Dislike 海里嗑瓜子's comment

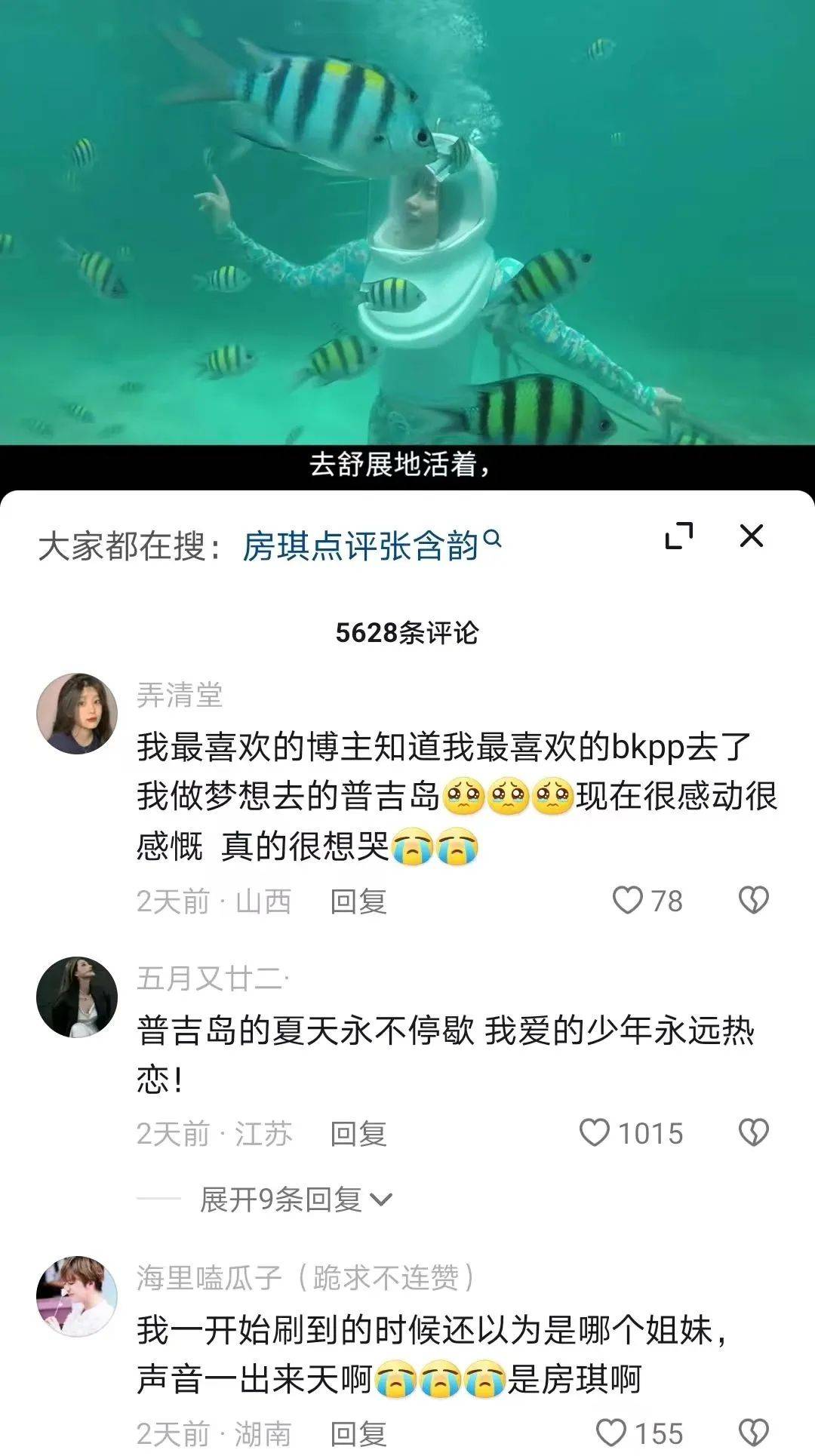coord(753,1432)
